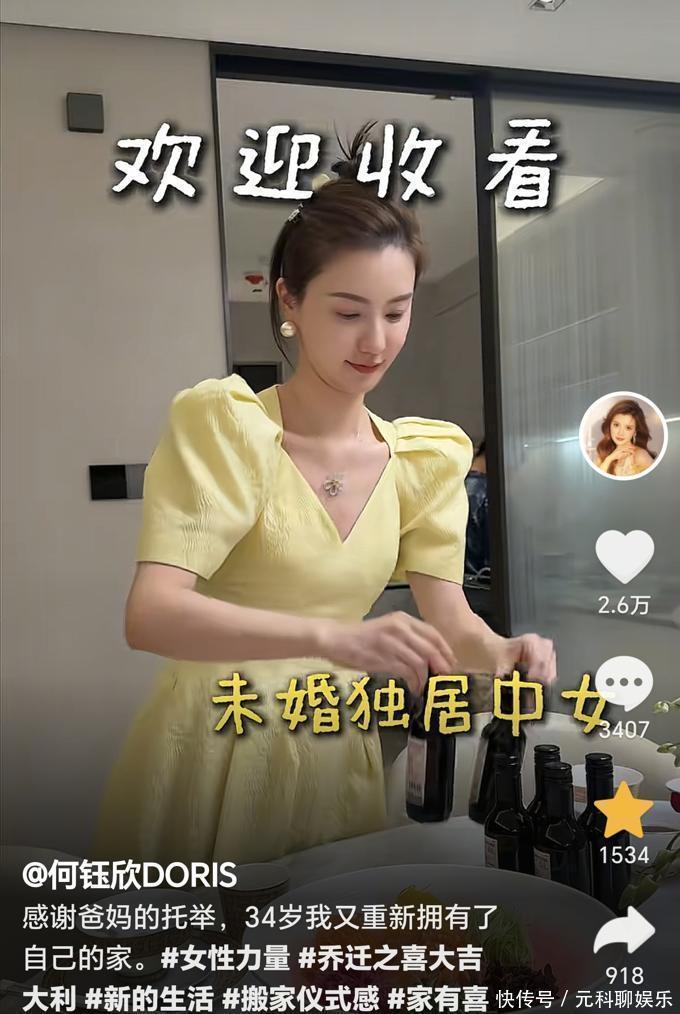The width and height of the screenshot is (680, 1014).
Task: Add this video to favorites
Action: point(624,810)
